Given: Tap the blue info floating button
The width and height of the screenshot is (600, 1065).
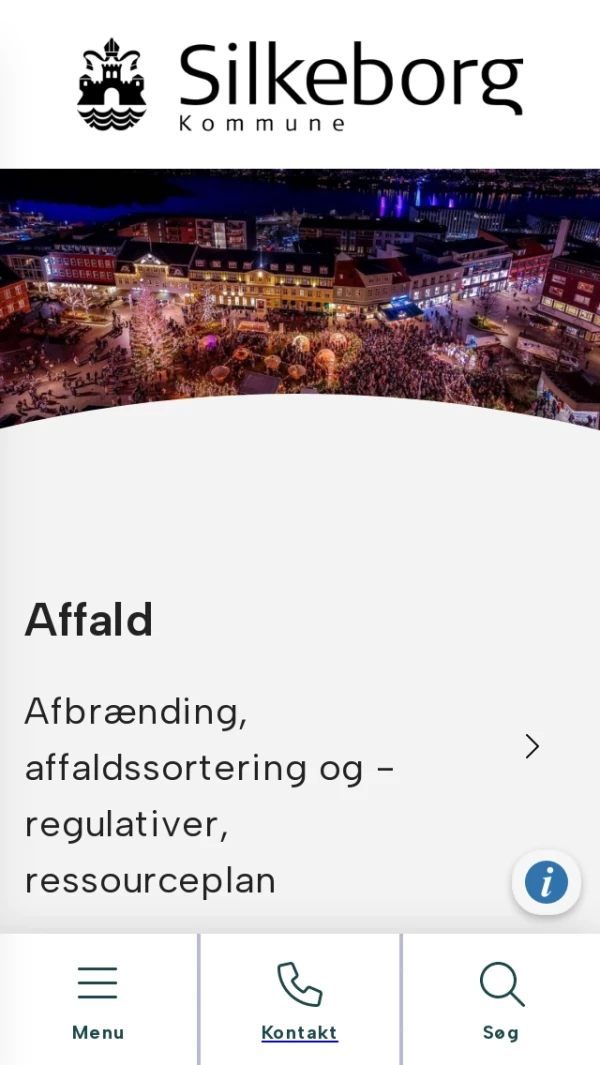Looking at the screenshot, I should tap(546, 882).
